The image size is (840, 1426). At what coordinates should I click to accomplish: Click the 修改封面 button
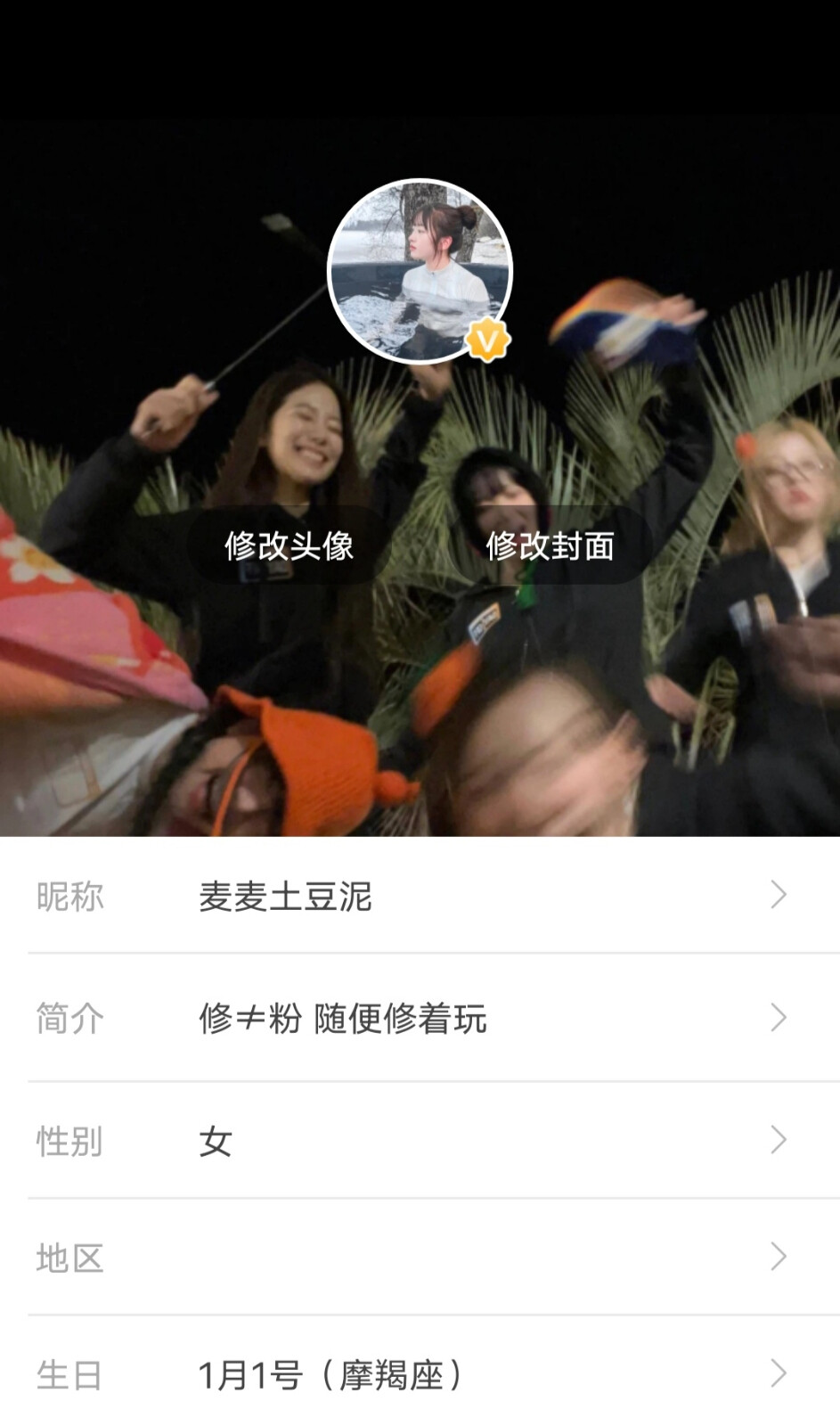[551, 547]
